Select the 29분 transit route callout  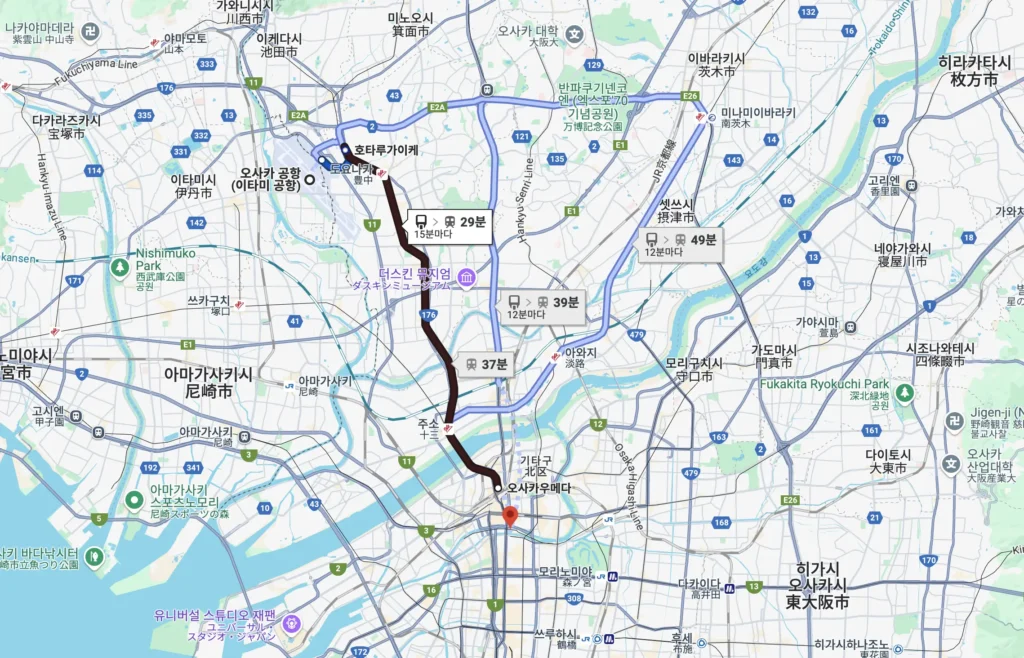(450, 226)
